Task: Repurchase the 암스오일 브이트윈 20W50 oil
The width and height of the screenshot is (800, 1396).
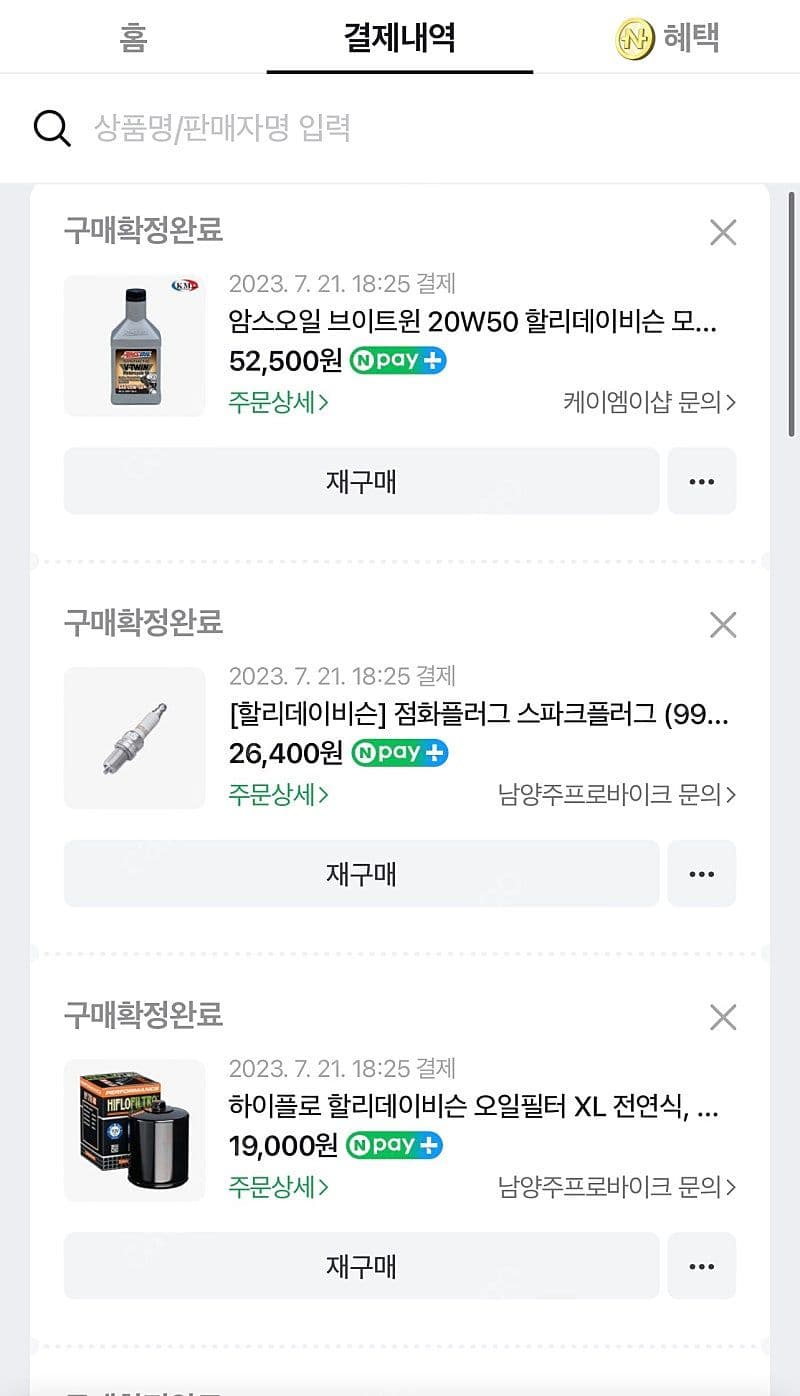Action: 361,481
